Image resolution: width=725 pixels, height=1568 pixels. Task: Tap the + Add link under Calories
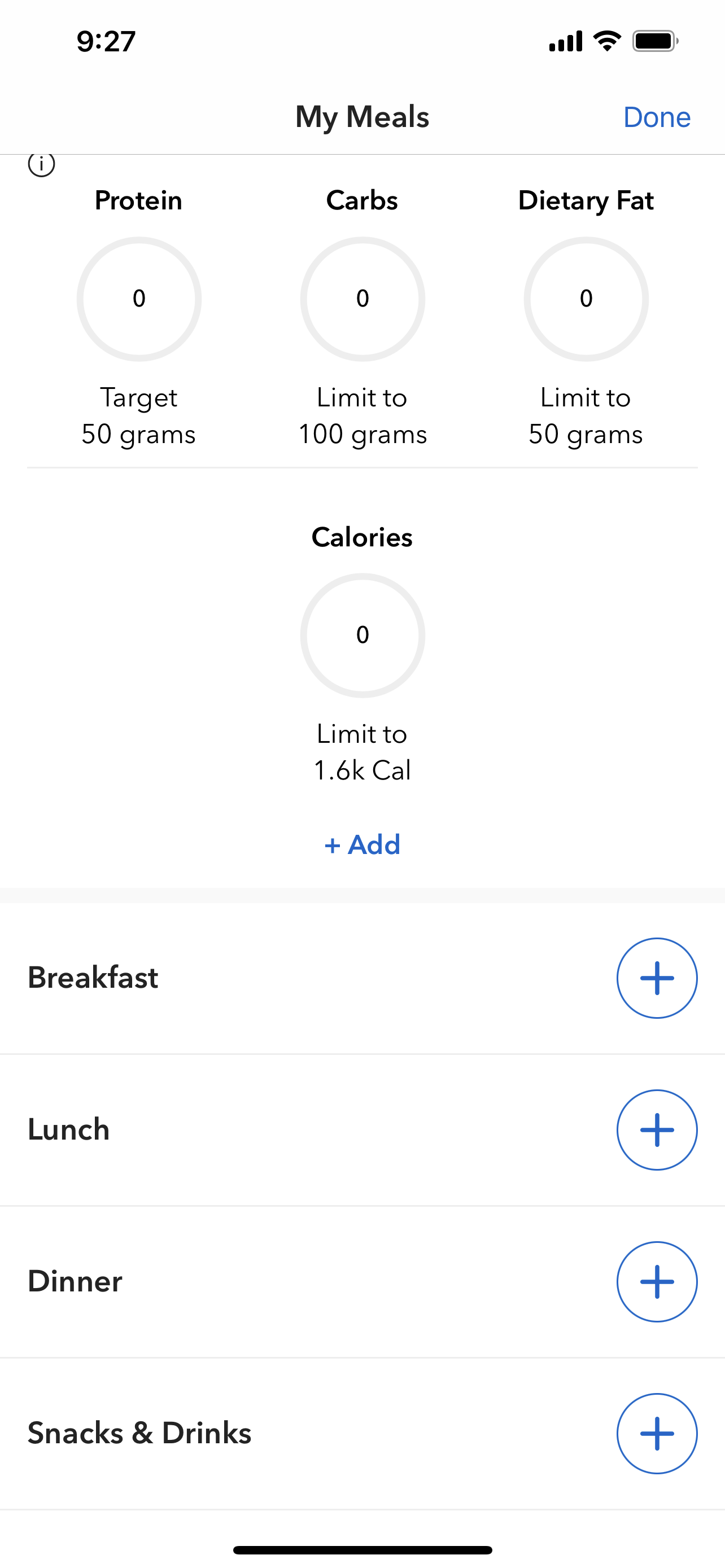point(362,845)
